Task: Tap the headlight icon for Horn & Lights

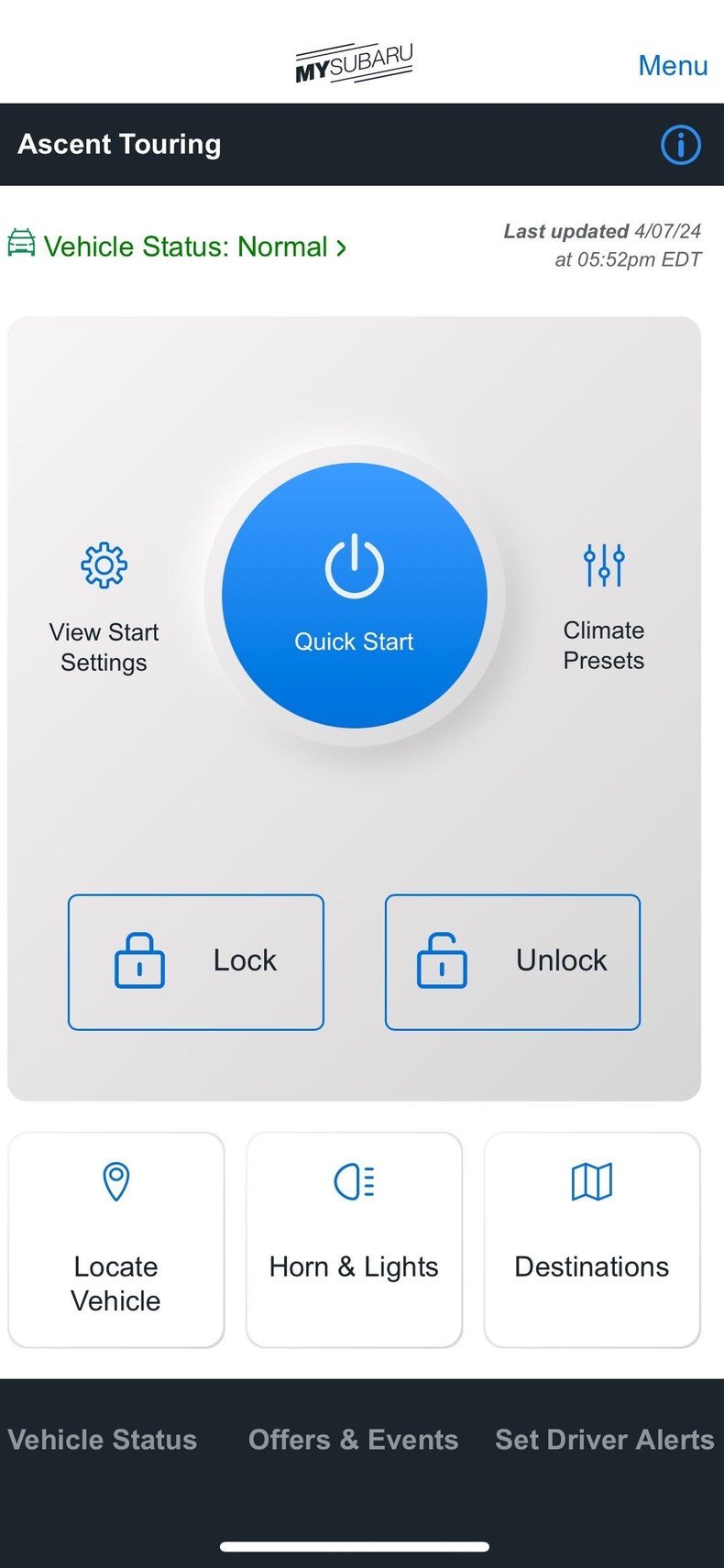Action: (x=354, y=1181)
